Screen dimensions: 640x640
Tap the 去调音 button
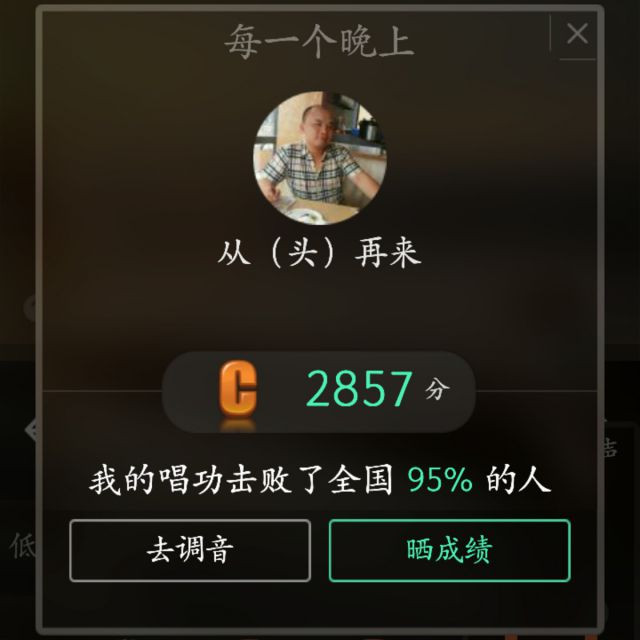[190, 550]
